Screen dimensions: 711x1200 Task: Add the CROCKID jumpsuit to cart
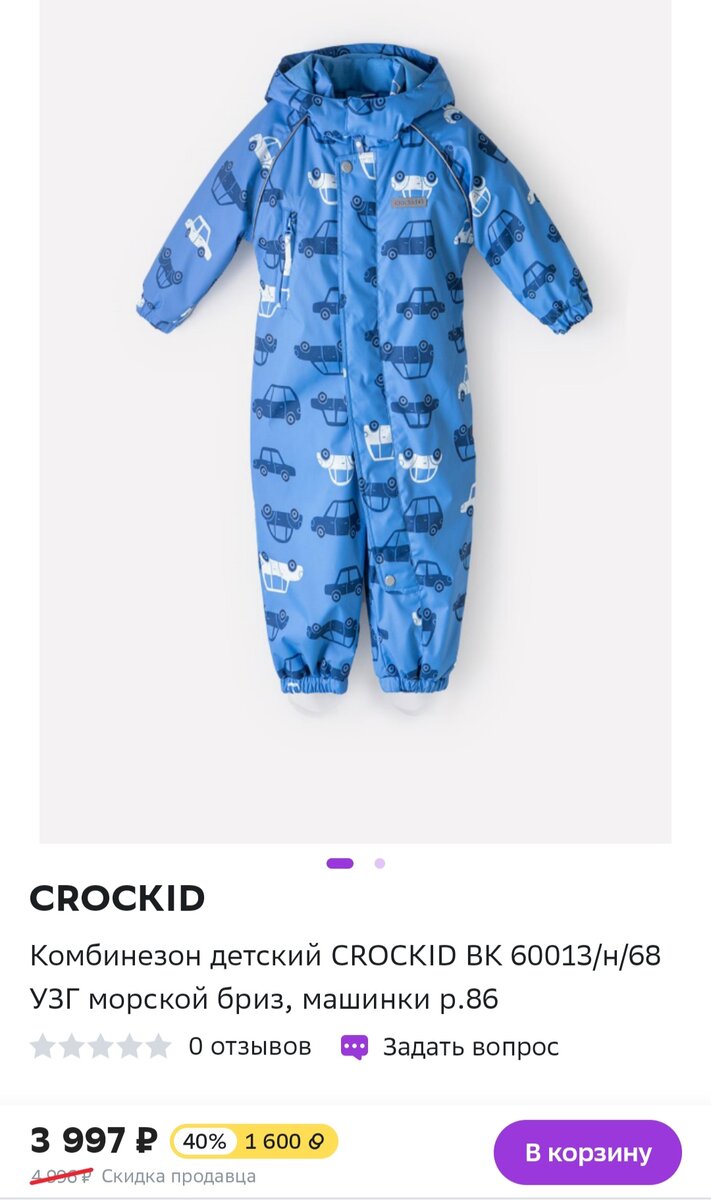tap(587, 1152)
